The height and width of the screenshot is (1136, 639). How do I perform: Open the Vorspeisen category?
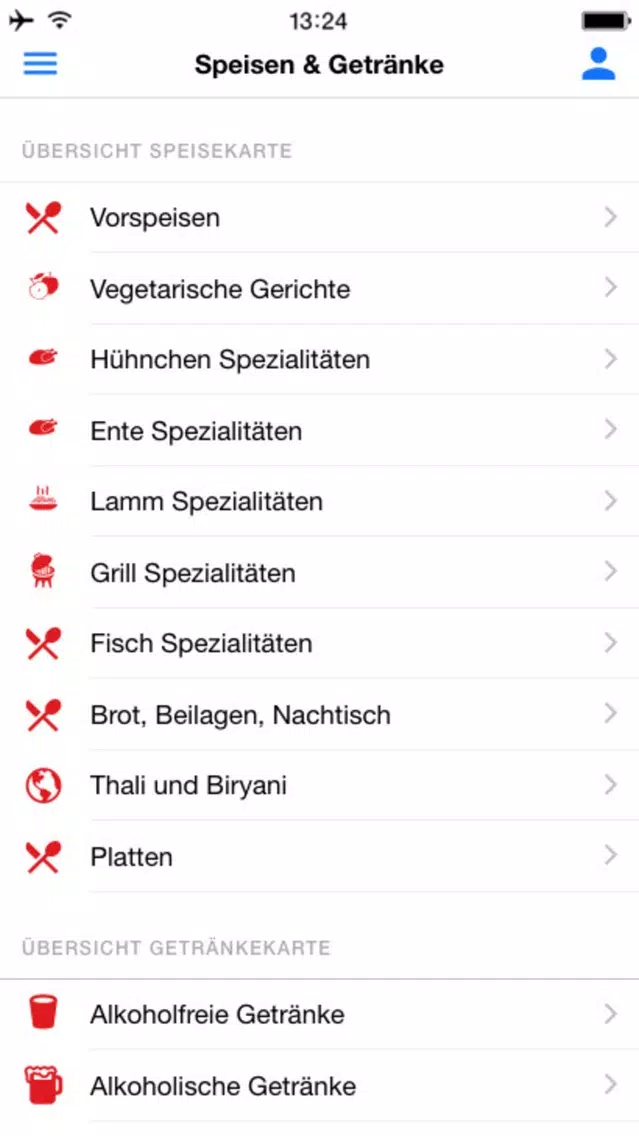point(320,217)
